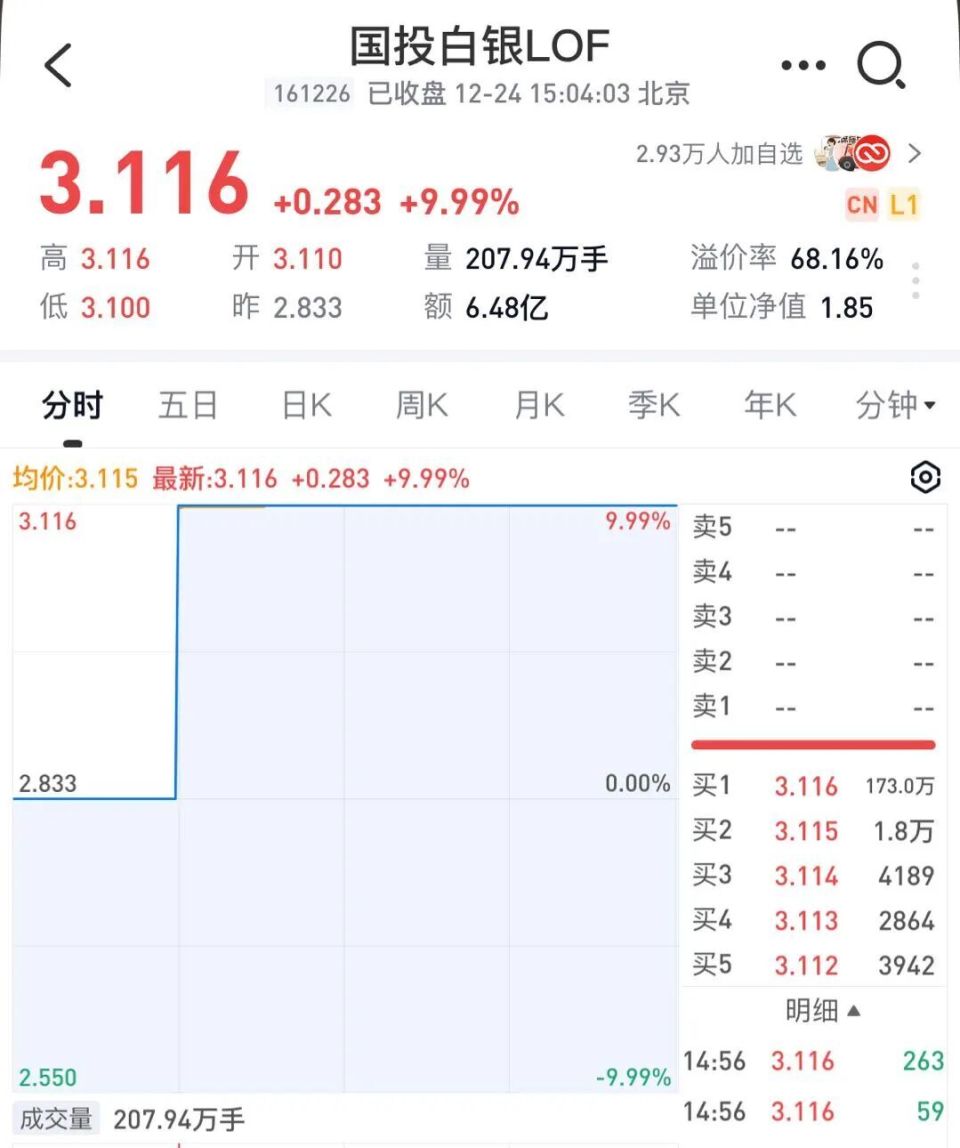The height and width of the screenshot is (1148, 960).
Task: Open the 五日 five-day chart tab
Action: pos(186,404)
